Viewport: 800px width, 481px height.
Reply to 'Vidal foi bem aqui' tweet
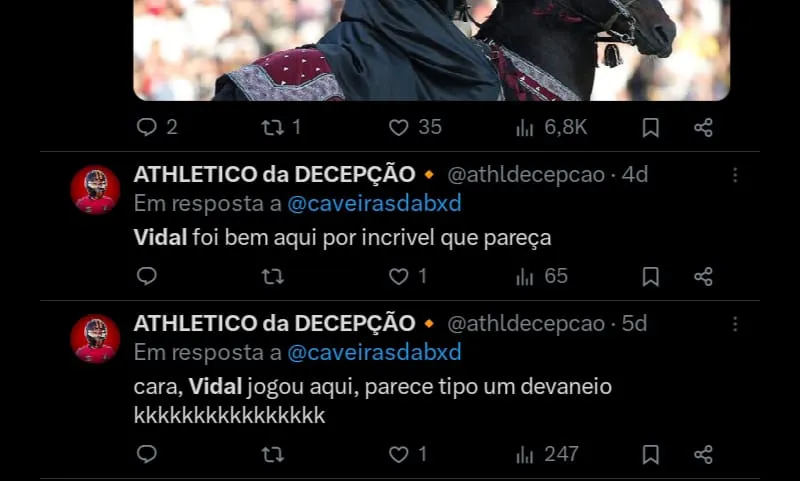click(x=147, y=276)
